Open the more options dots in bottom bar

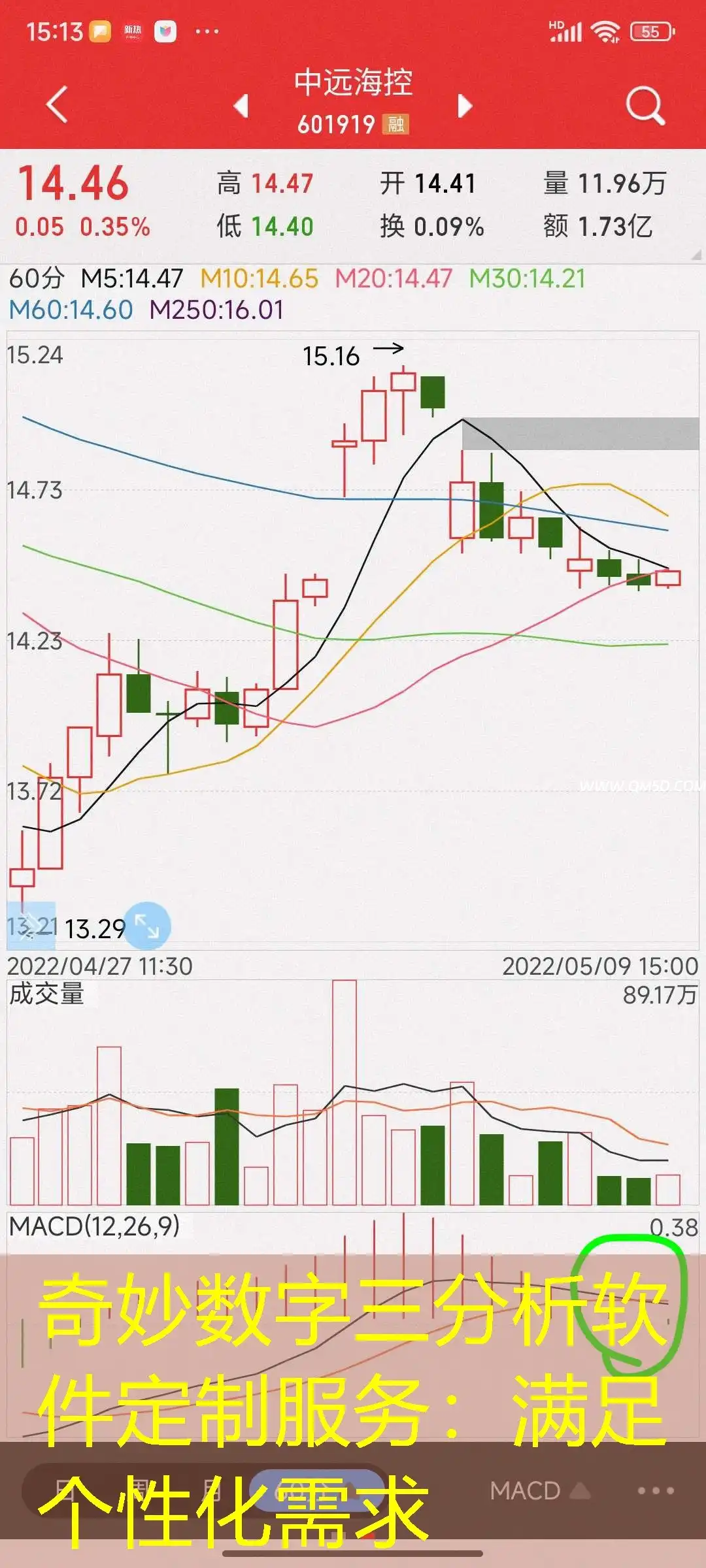pyautogui.click(x=656, y=1490)
